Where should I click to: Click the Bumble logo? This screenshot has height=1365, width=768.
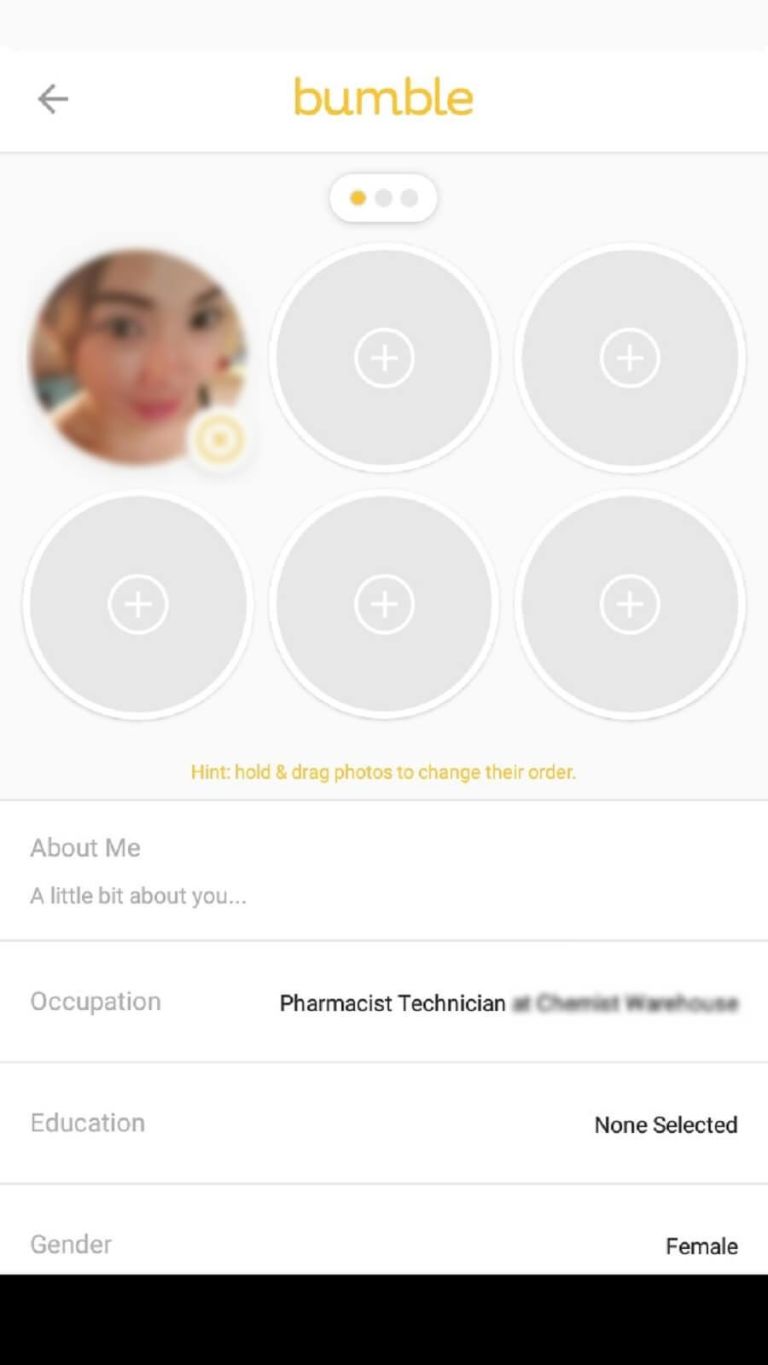point(383,97)
